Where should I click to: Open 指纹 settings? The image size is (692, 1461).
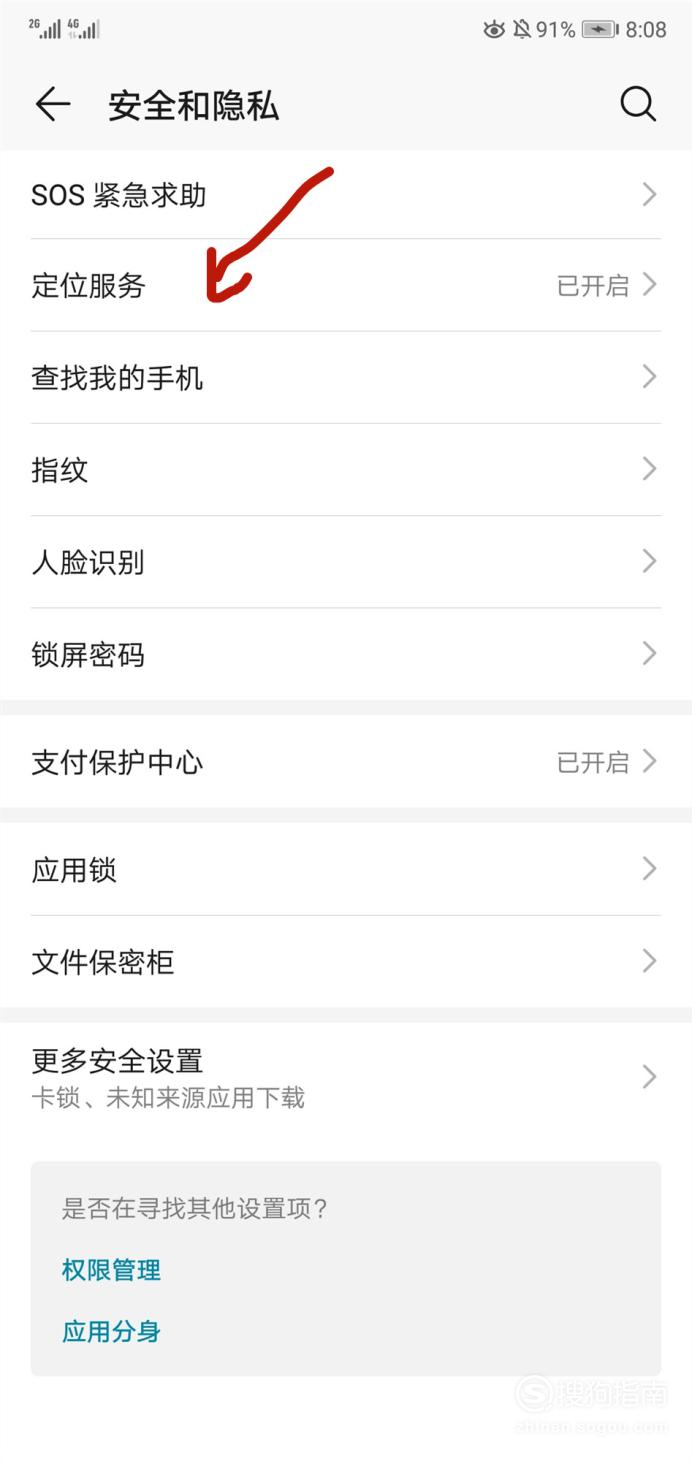pos(346,469)
